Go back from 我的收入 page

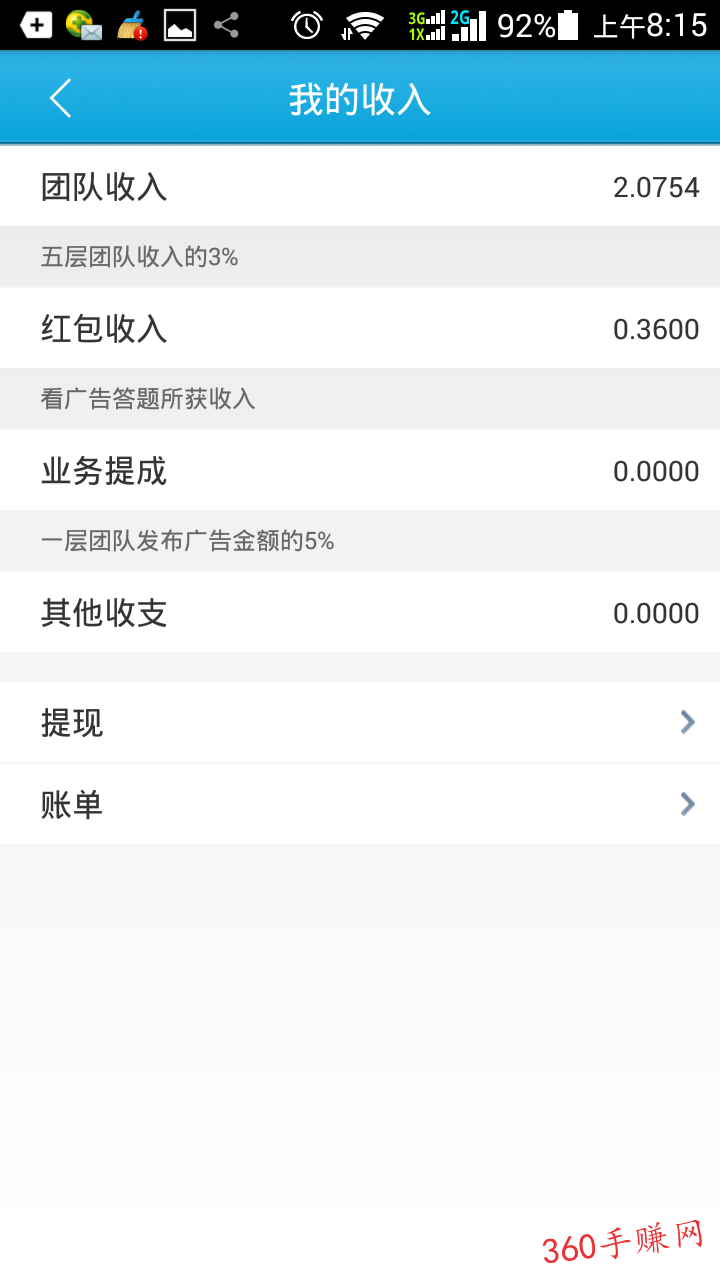(x=61, y=98)
